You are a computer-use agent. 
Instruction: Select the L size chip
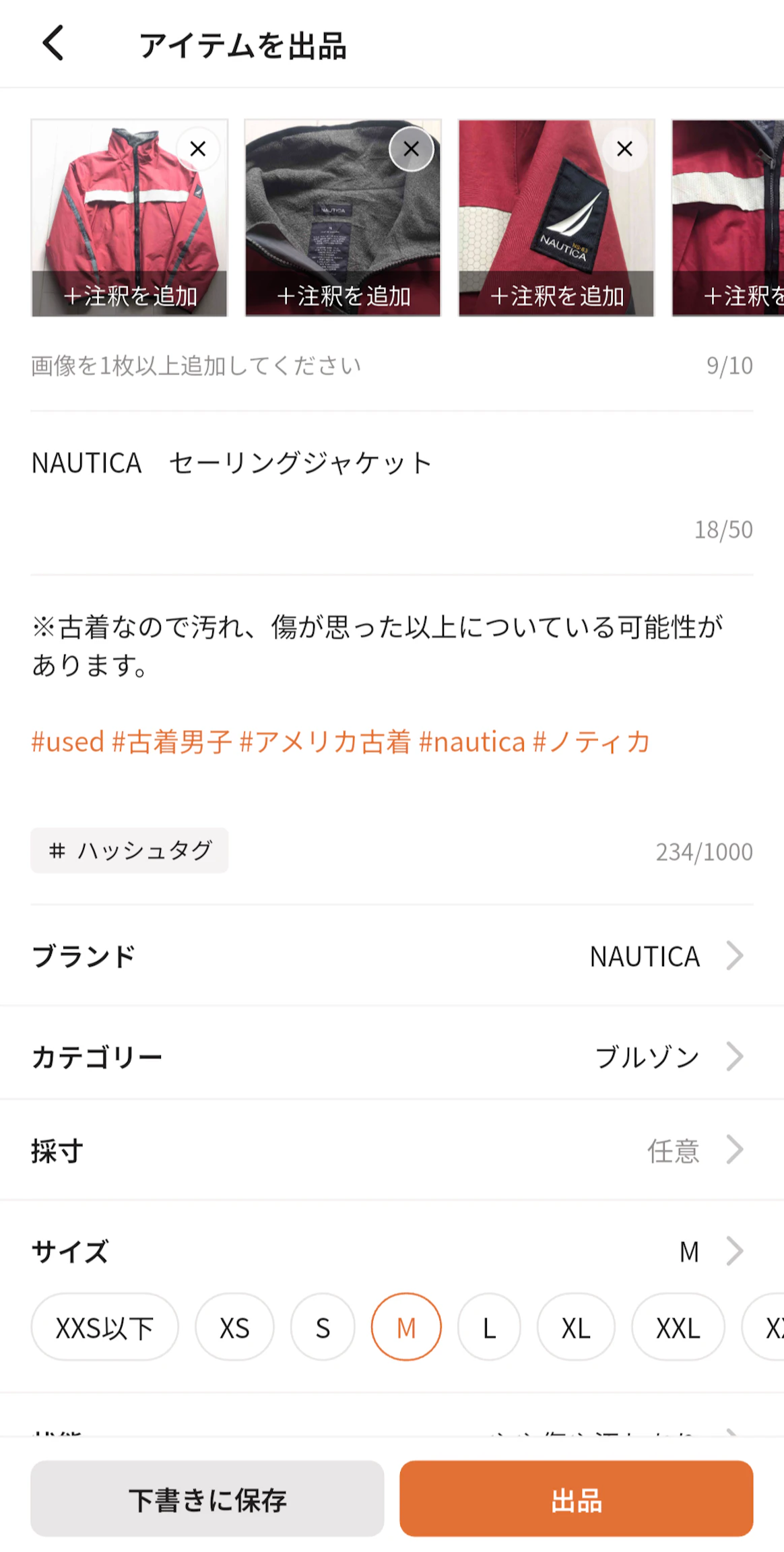489,1328
